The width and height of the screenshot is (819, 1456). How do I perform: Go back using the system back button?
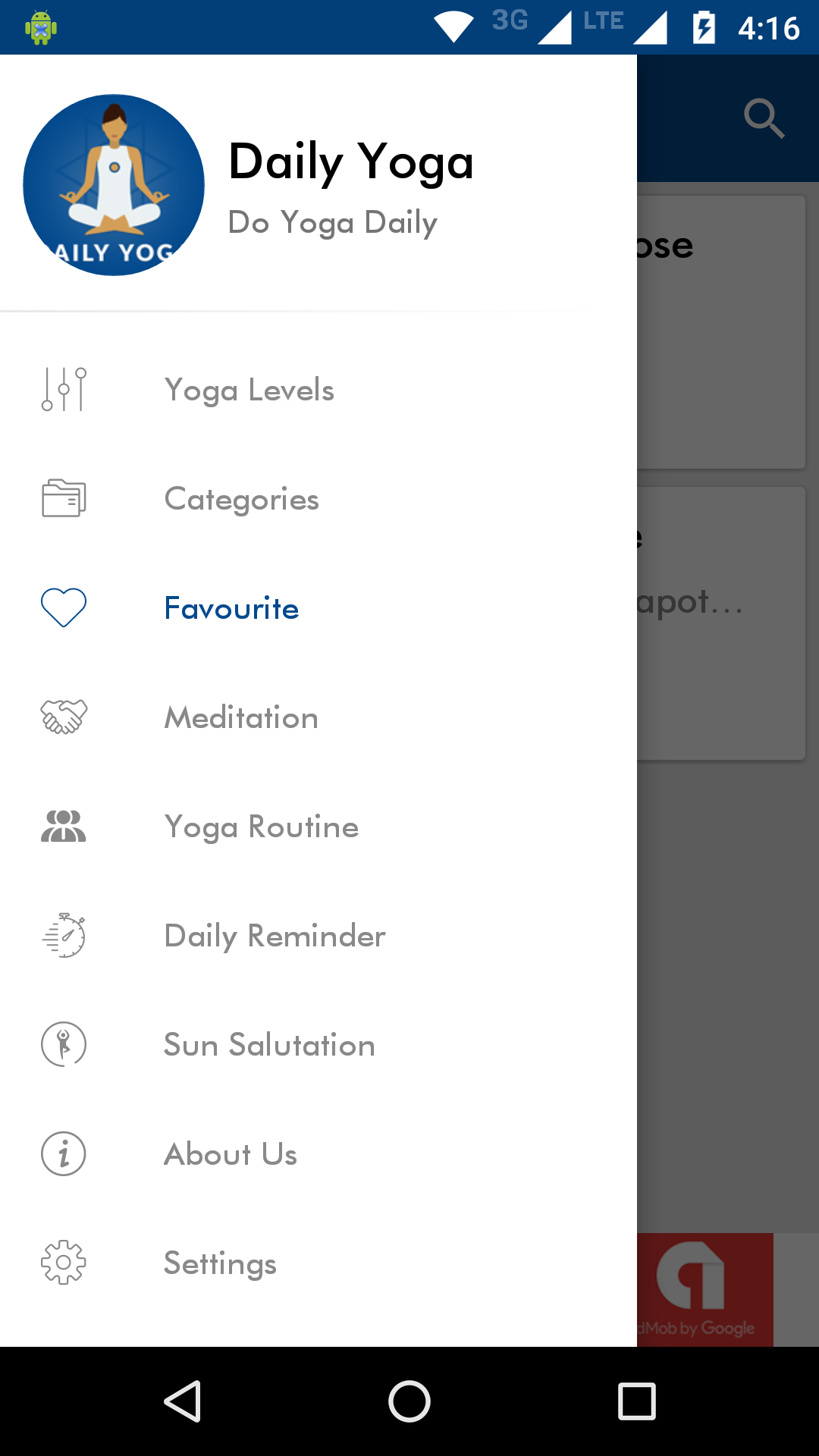coord(182,1401)
